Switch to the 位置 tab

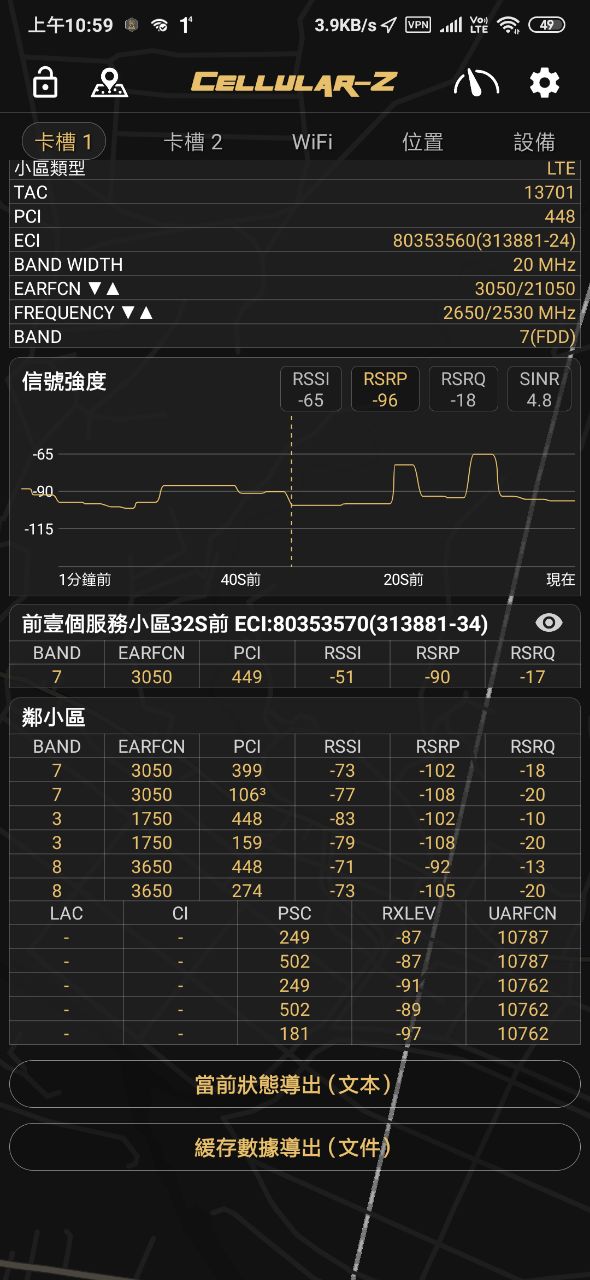tap(423, 141)
